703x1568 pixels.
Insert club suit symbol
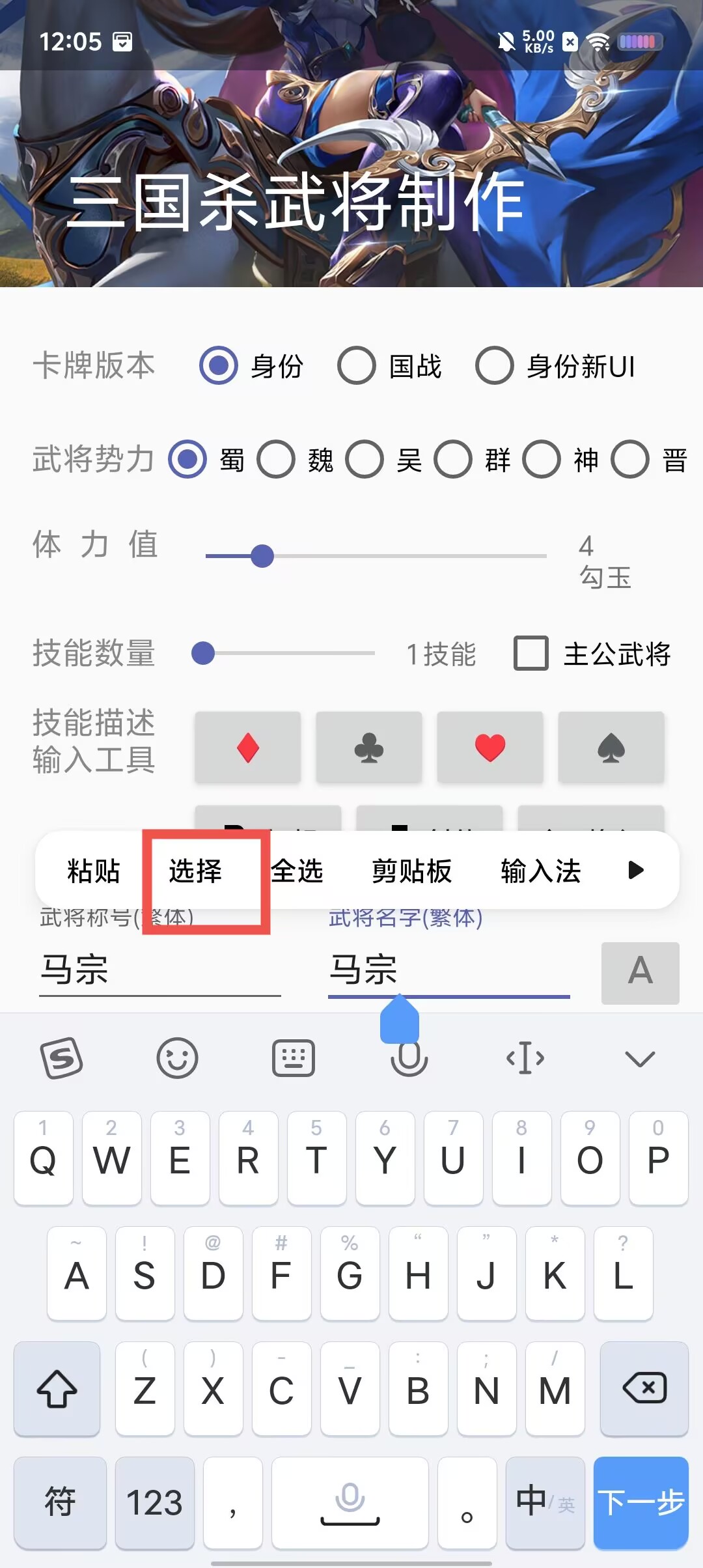point(369,748)
